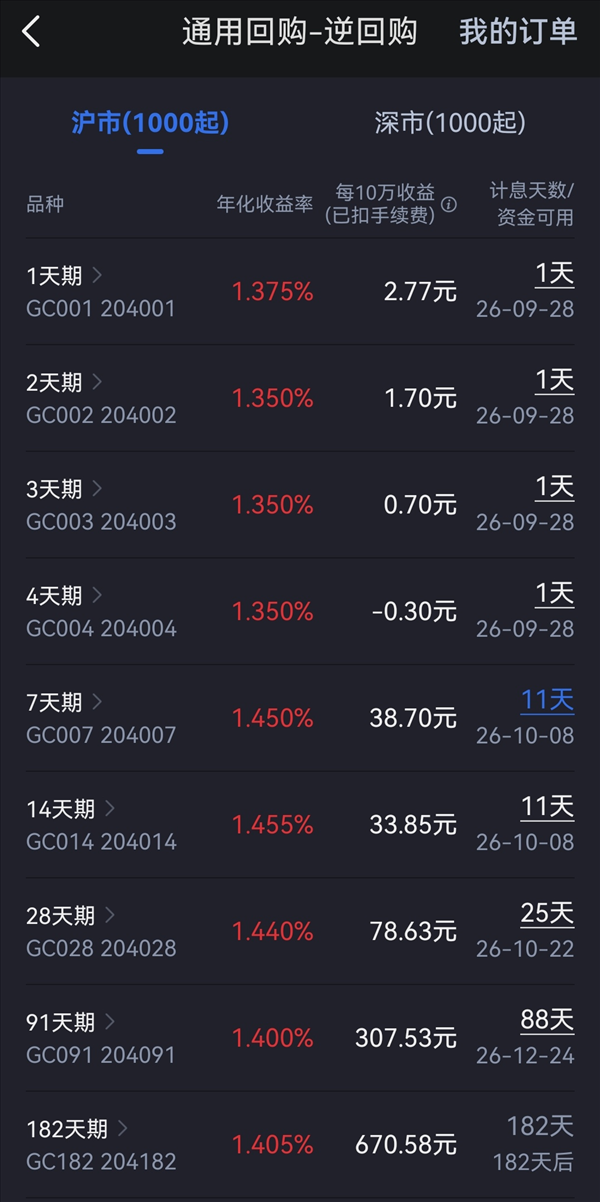Screen dimensions: 600x1202
Task: Tap the underlined 88天 for GC091
Action: click(547, 1020)
